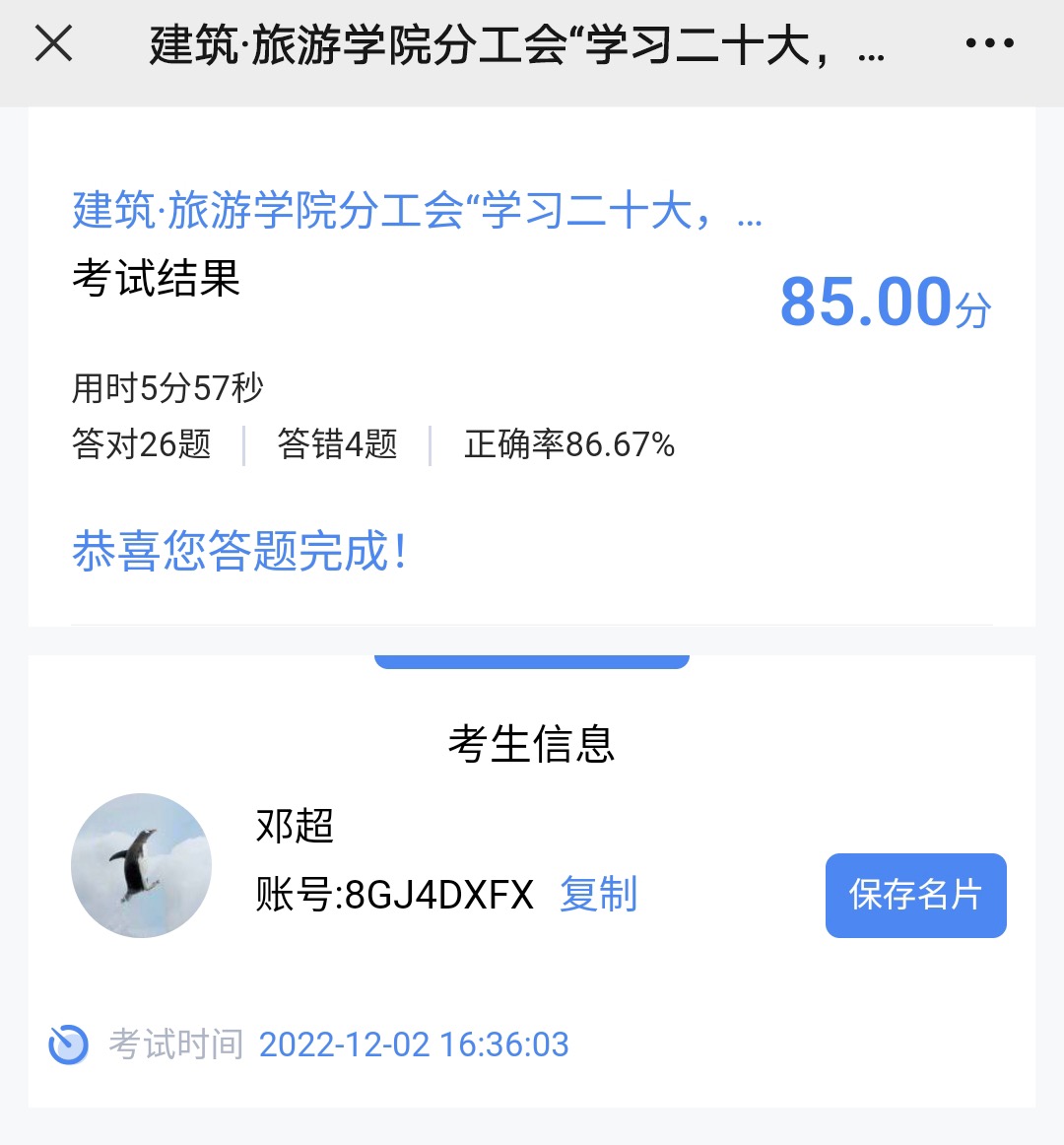Image resolution: width=1064 pixels, height=1145 pixels.
Task: Close the exam result page
Action: [53, 43]
